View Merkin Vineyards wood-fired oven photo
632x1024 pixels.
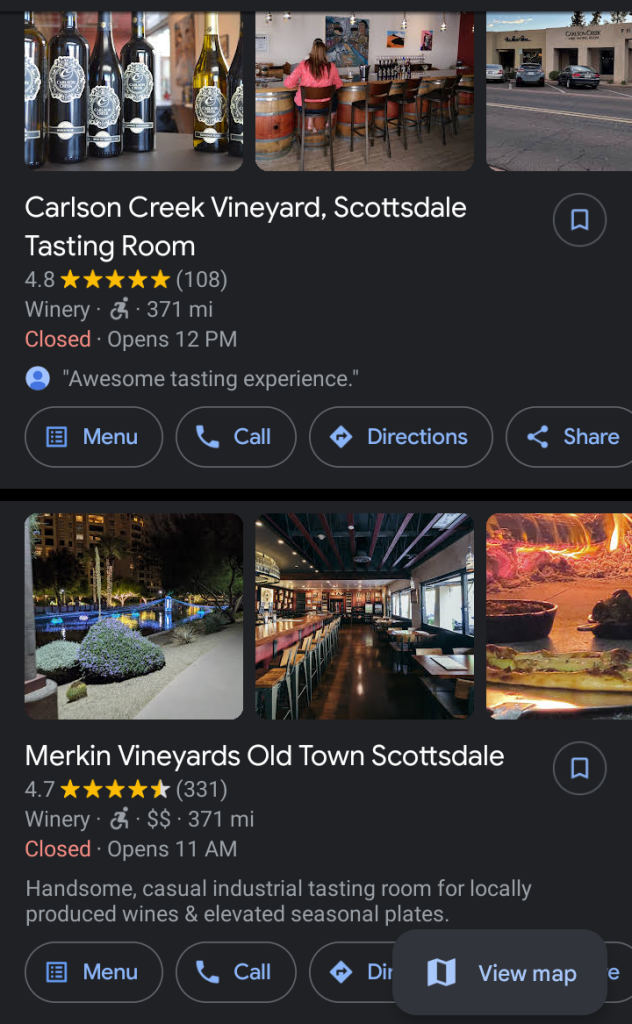click(x=558, y=616)
